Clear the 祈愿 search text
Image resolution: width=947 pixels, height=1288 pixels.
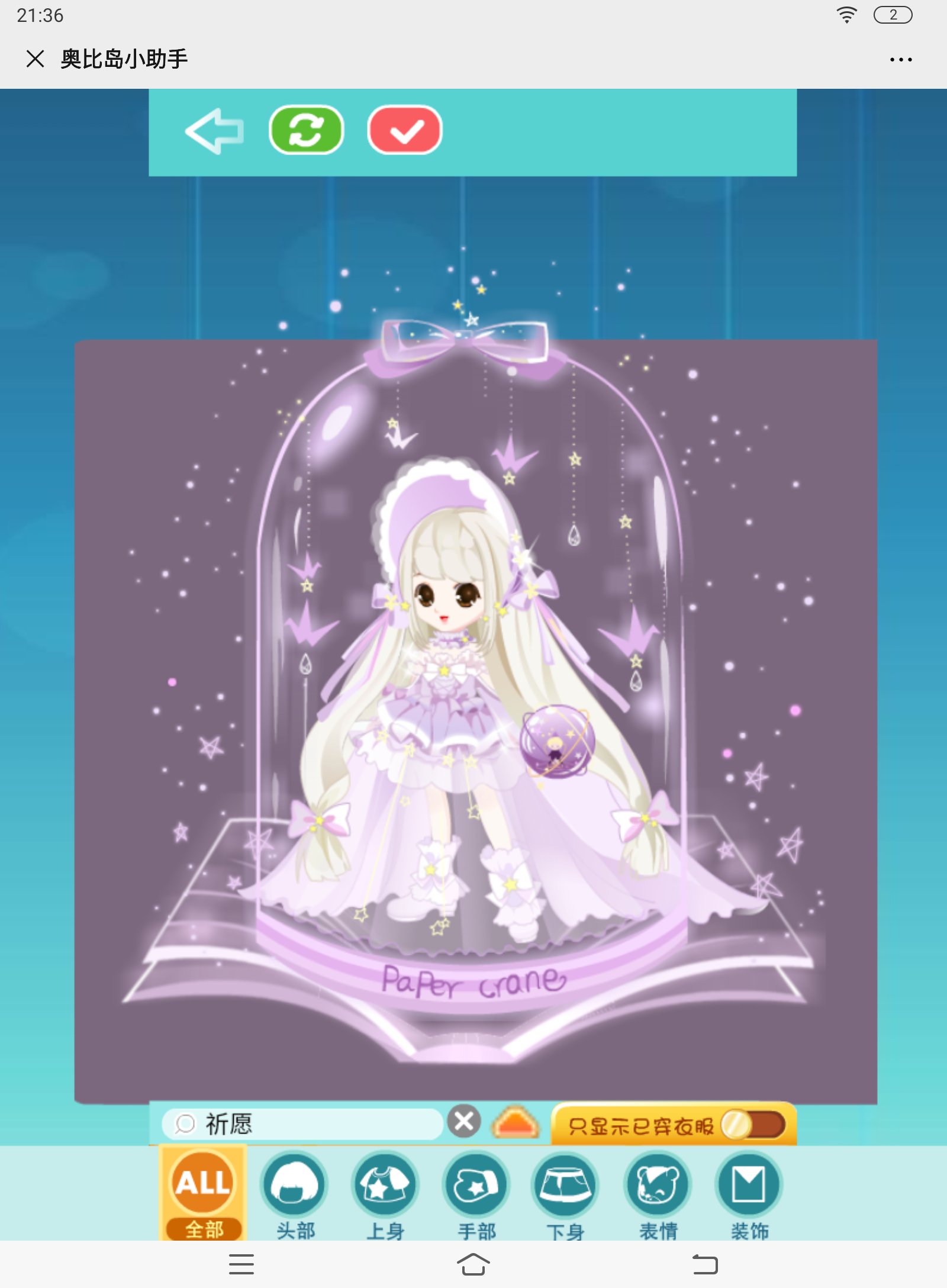(464, 1120)
